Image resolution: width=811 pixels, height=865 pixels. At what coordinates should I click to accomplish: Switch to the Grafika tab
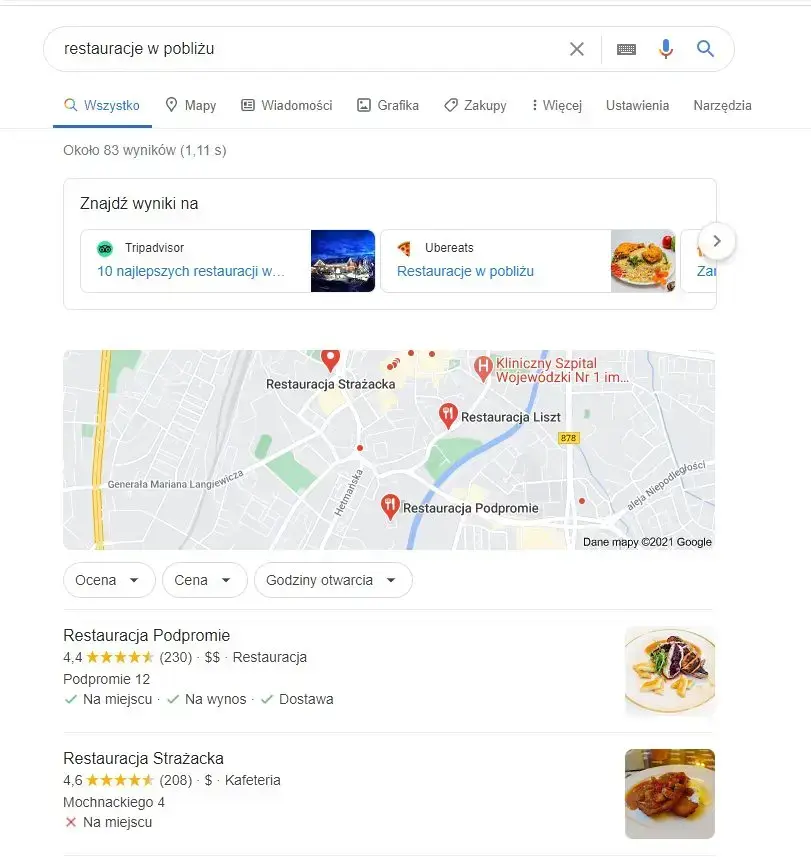pyautogui.click(x=388, y=105)
